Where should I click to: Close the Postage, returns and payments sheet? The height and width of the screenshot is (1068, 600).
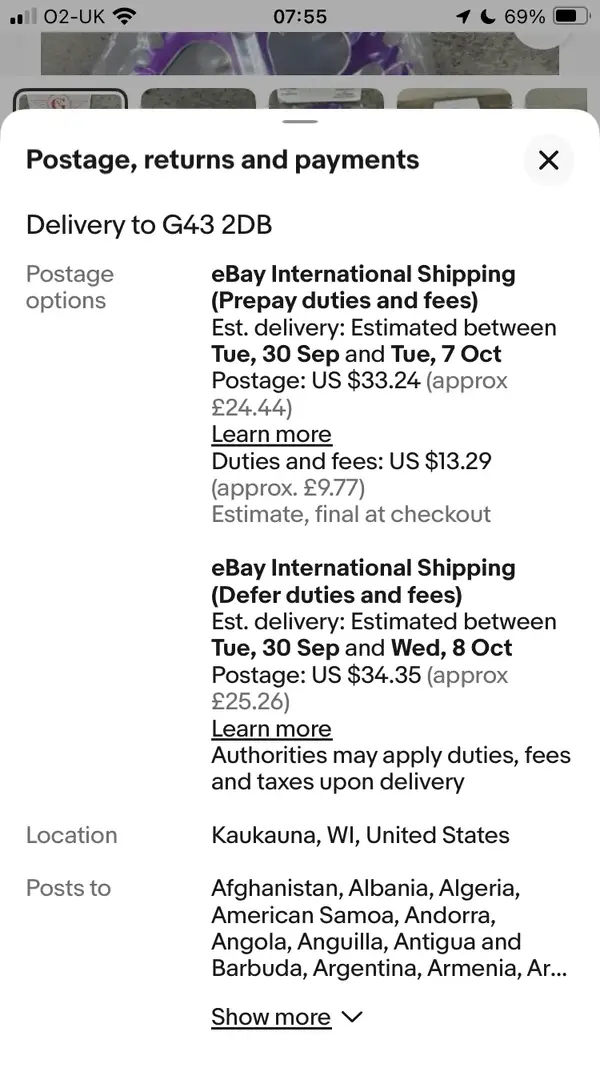click(548, 160)
